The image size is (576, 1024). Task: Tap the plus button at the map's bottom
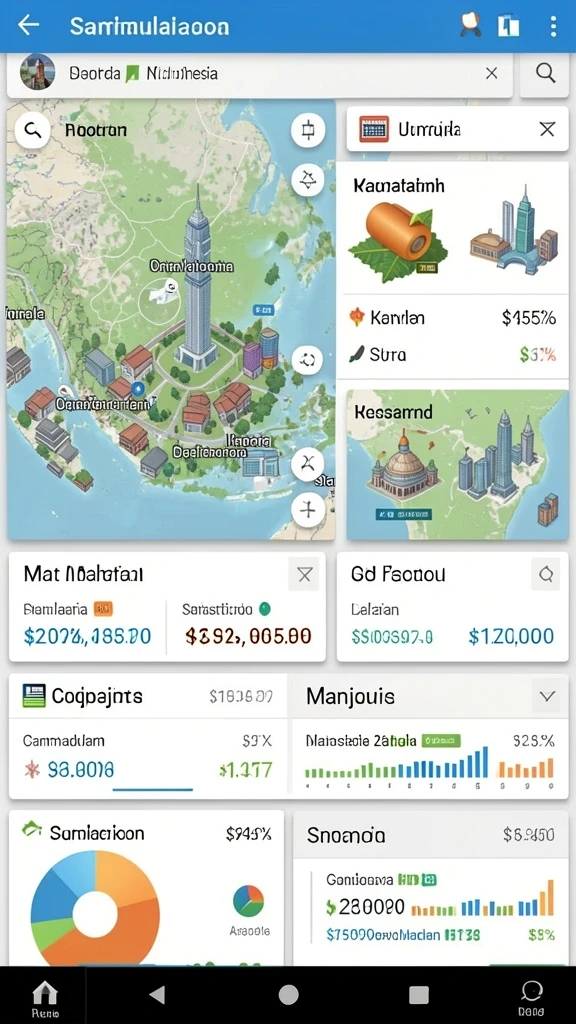pyautogui.click(x=308, y=509)
